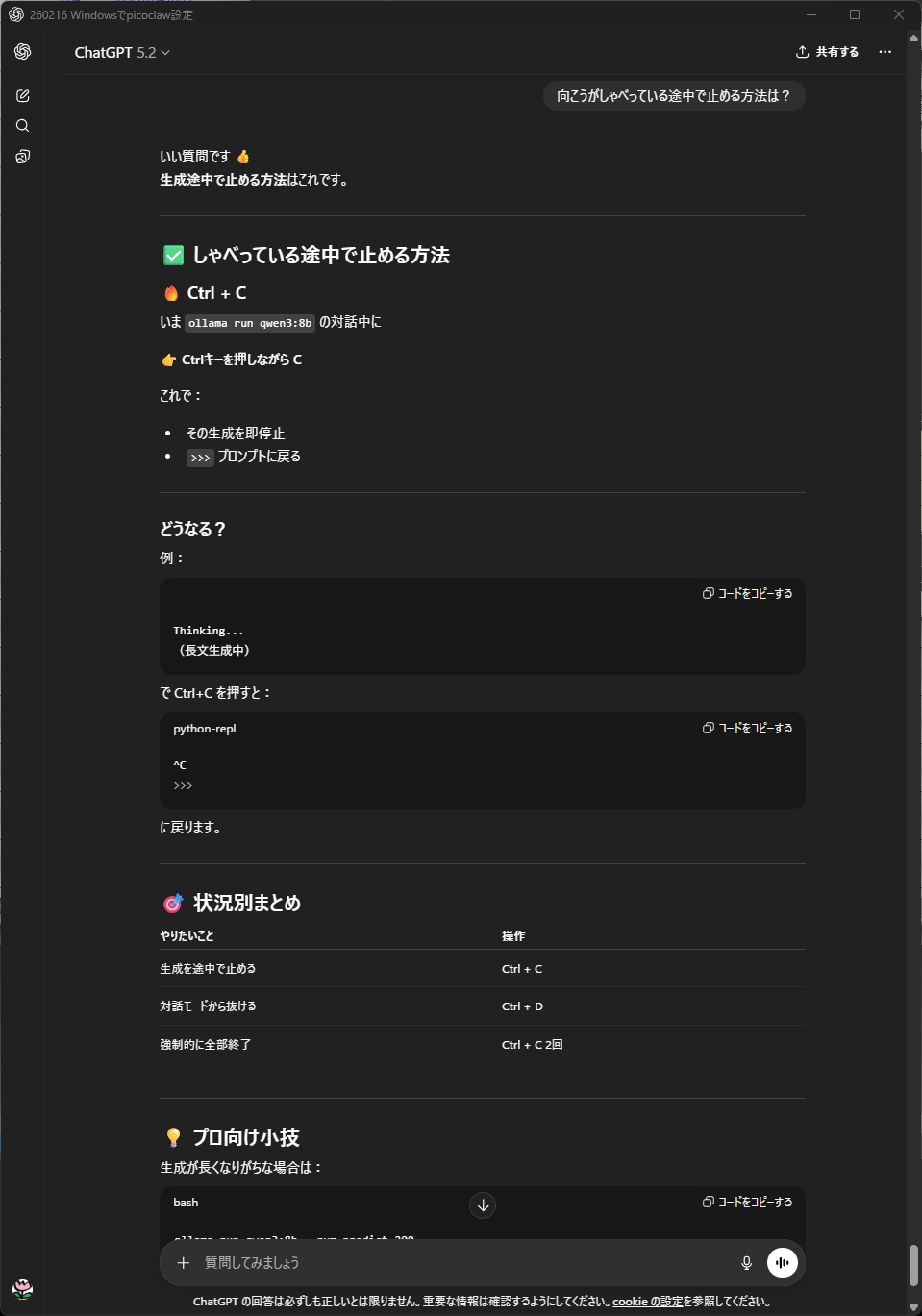
Task: Copy the Thinking... code block
Action: (747, 593)
